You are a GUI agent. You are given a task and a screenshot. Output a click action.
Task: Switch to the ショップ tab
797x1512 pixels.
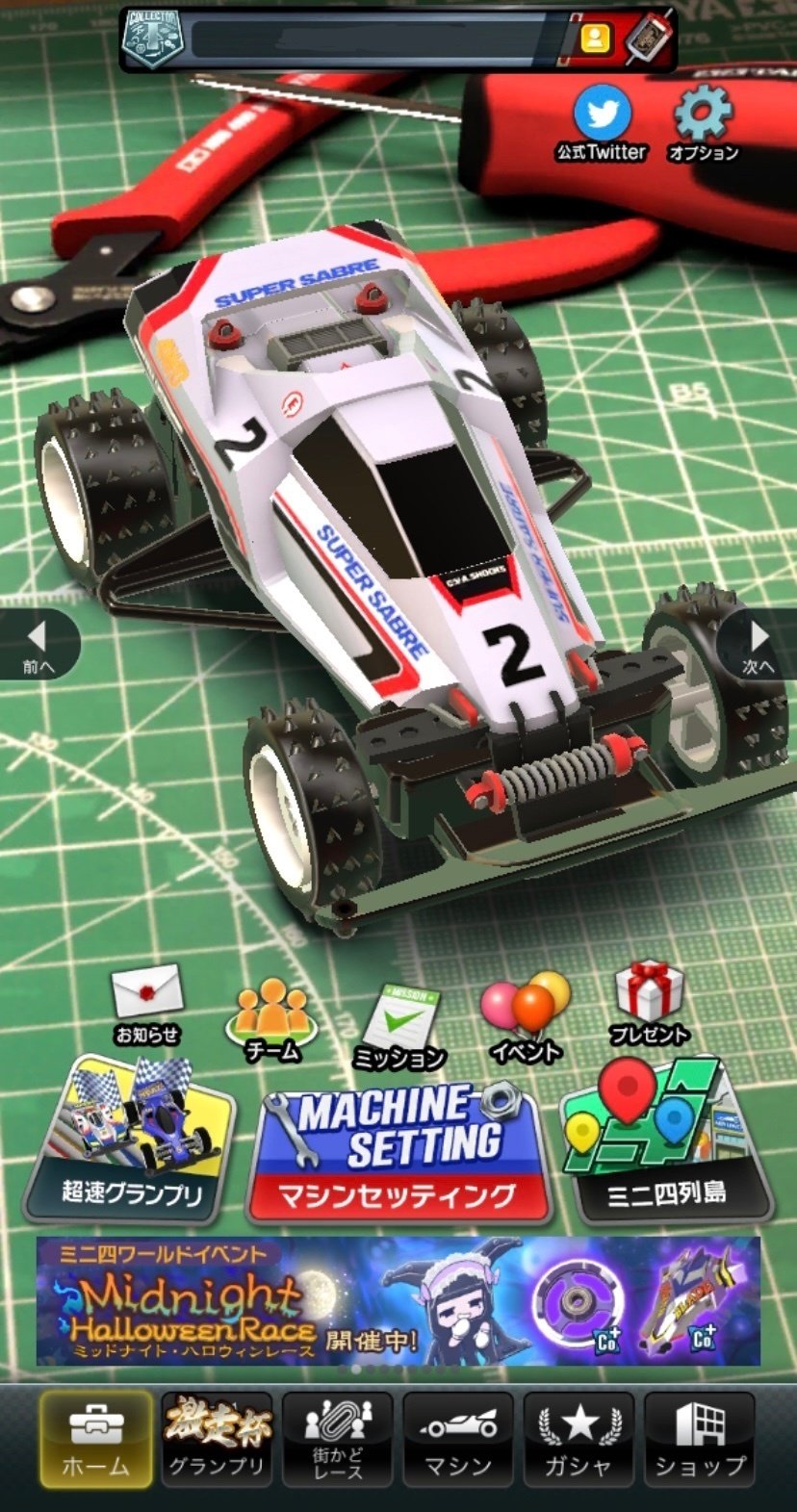[x=700, y=1440]
